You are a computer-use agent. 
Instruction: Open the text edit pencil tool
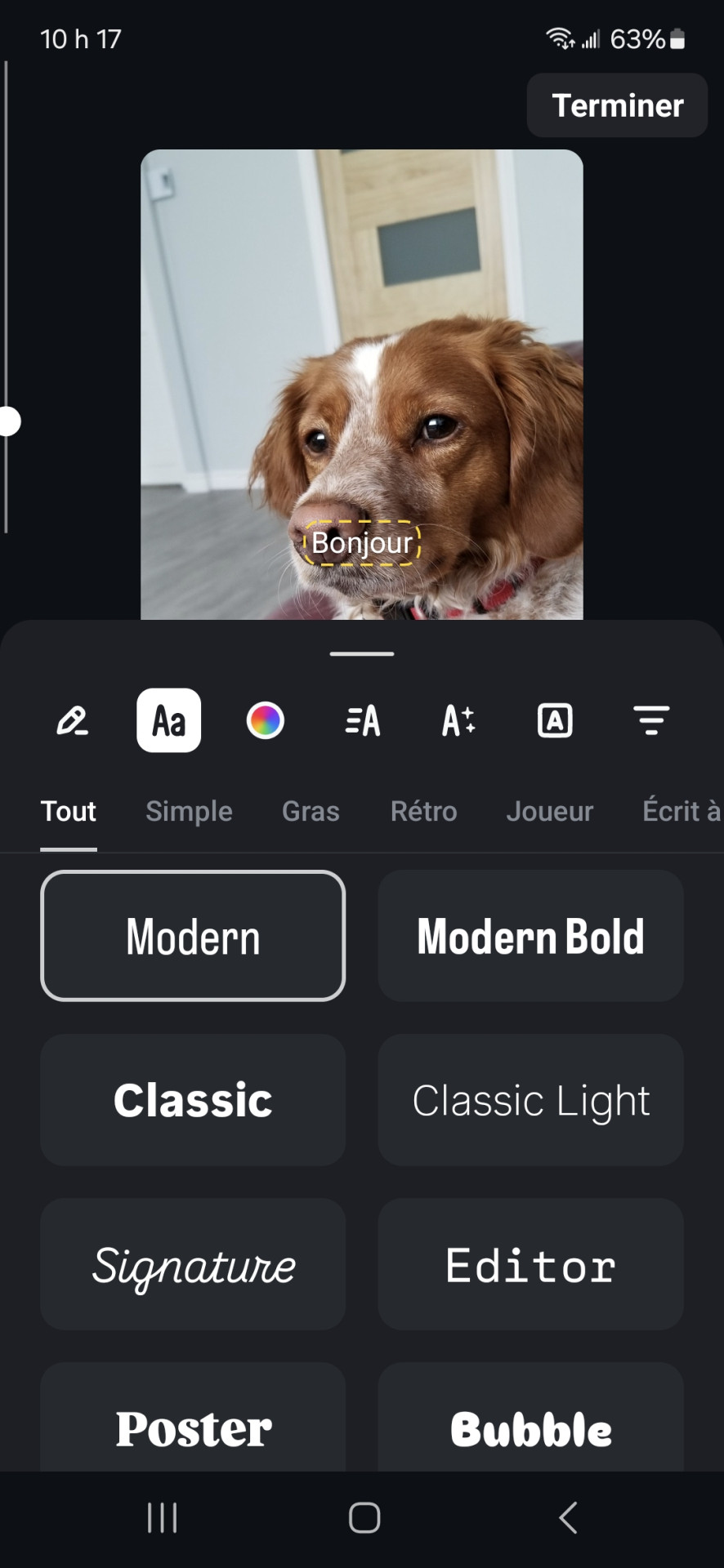[72, 721]
